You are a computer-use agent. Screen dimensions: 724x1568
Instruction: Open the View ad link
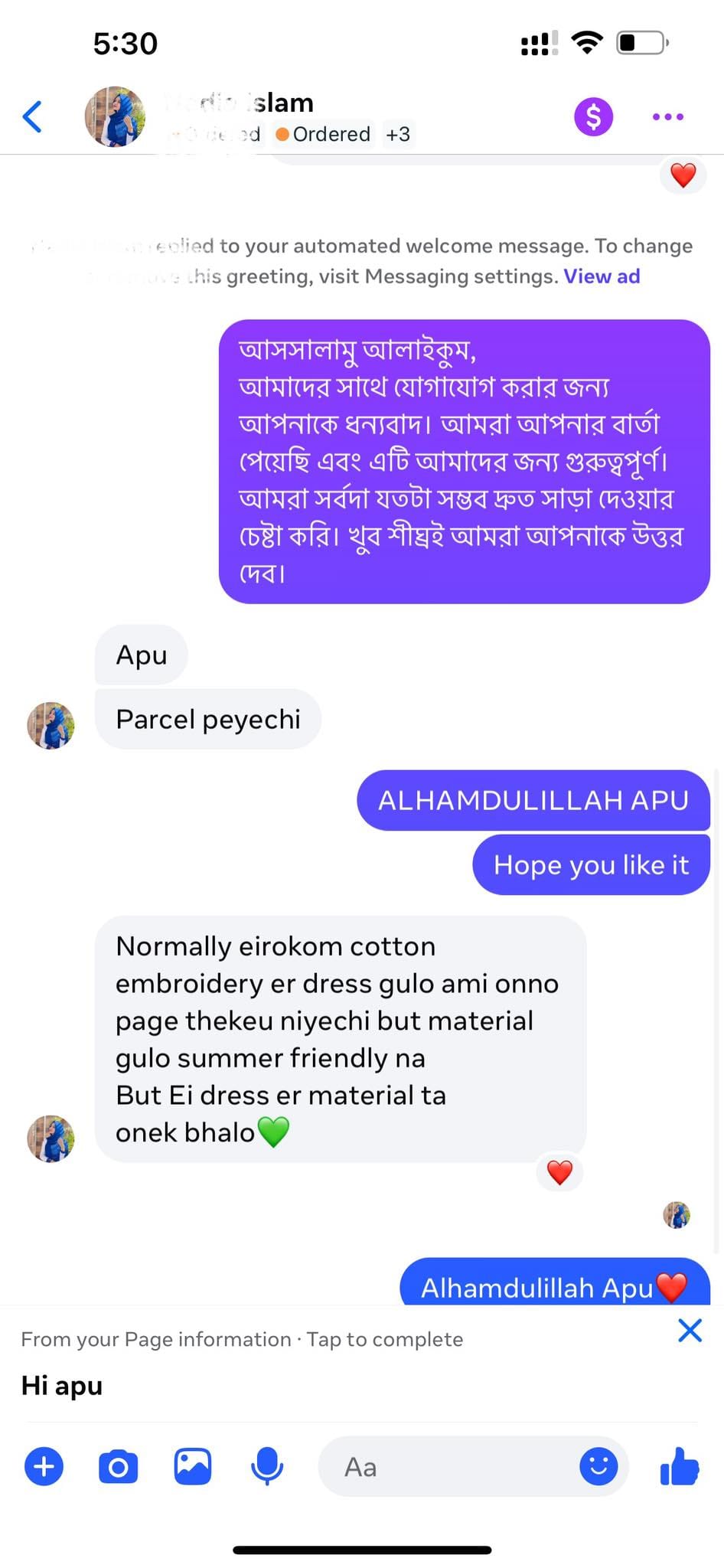tap(602, 276)
